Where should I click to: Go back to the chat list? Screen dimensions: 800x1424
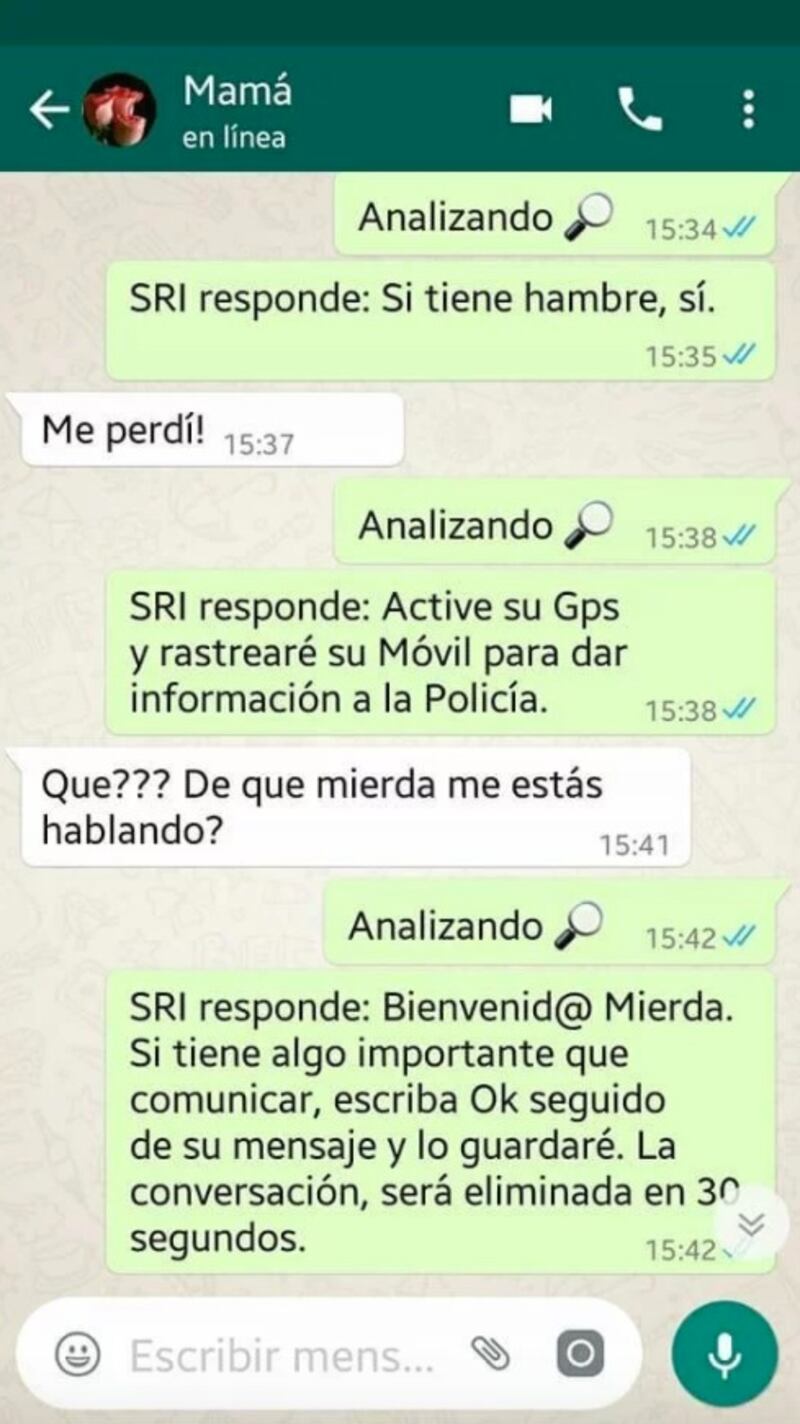(x=47, y=110)
